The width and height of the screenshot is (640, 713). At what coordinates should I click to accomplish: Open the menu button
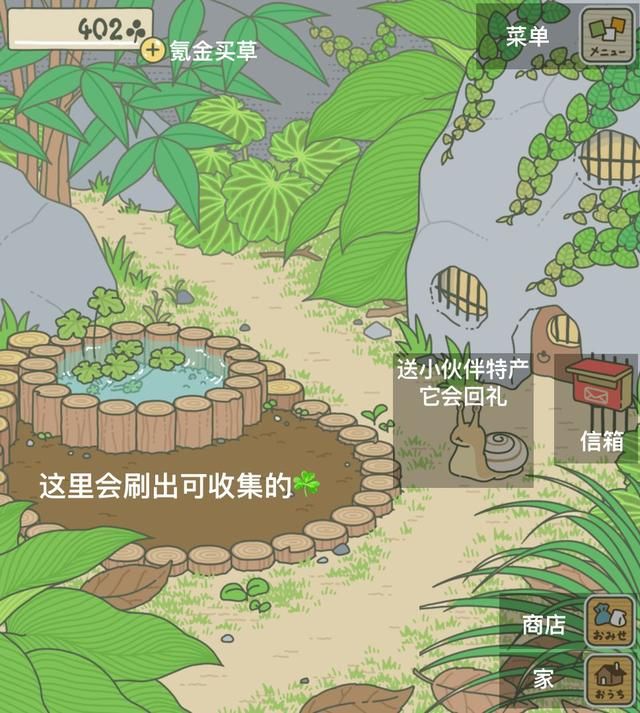point(609,37)
